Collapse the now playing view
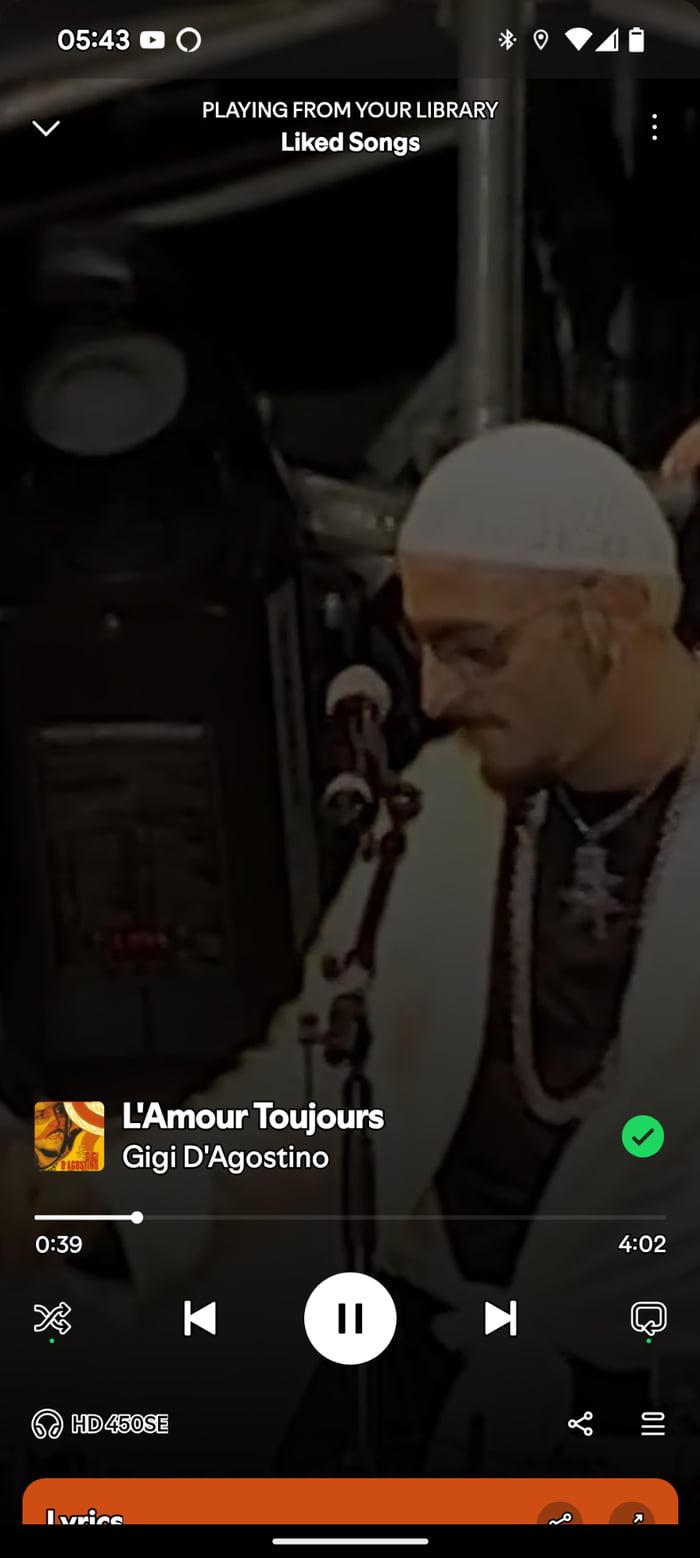The height and width of the screenshot is (1558, 700). pyautogui.click(x=46, y=128)
